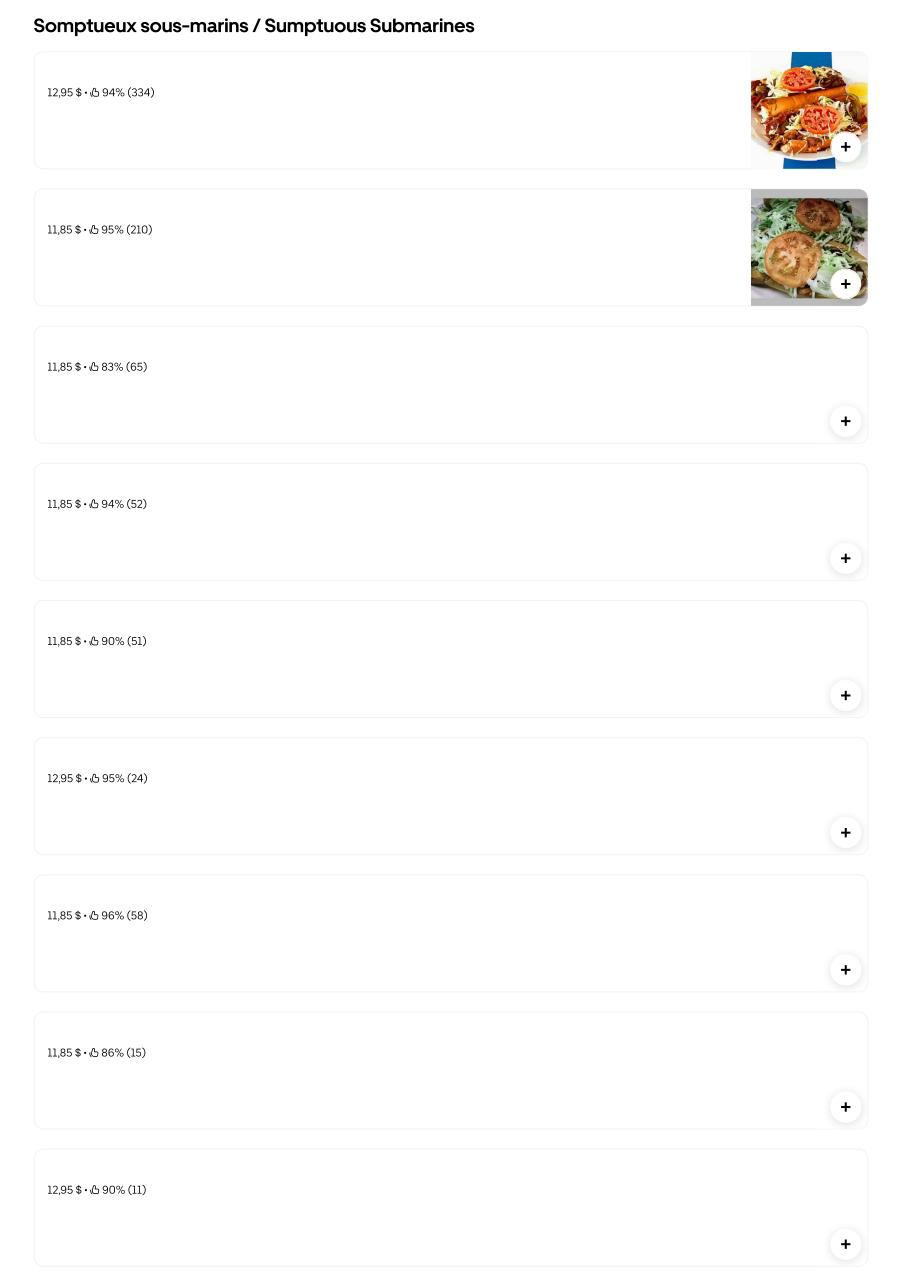900x1273 pixels.
Task: Add the 12,95 $ item rated 95% (24)
Action: pos(845,832)
